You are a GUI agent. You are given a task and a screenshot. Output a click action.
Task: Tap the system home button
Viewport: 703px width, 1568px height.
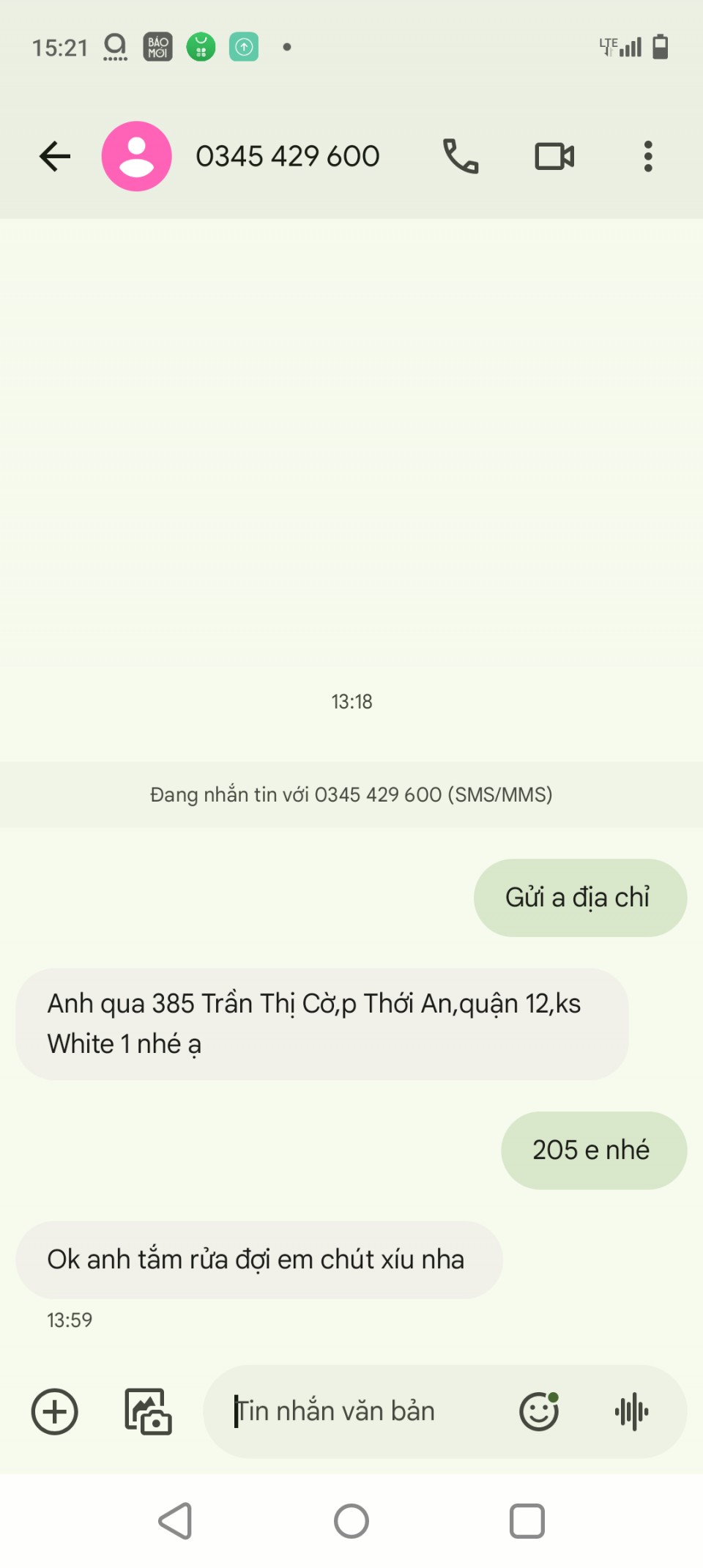coord(351,1521)
